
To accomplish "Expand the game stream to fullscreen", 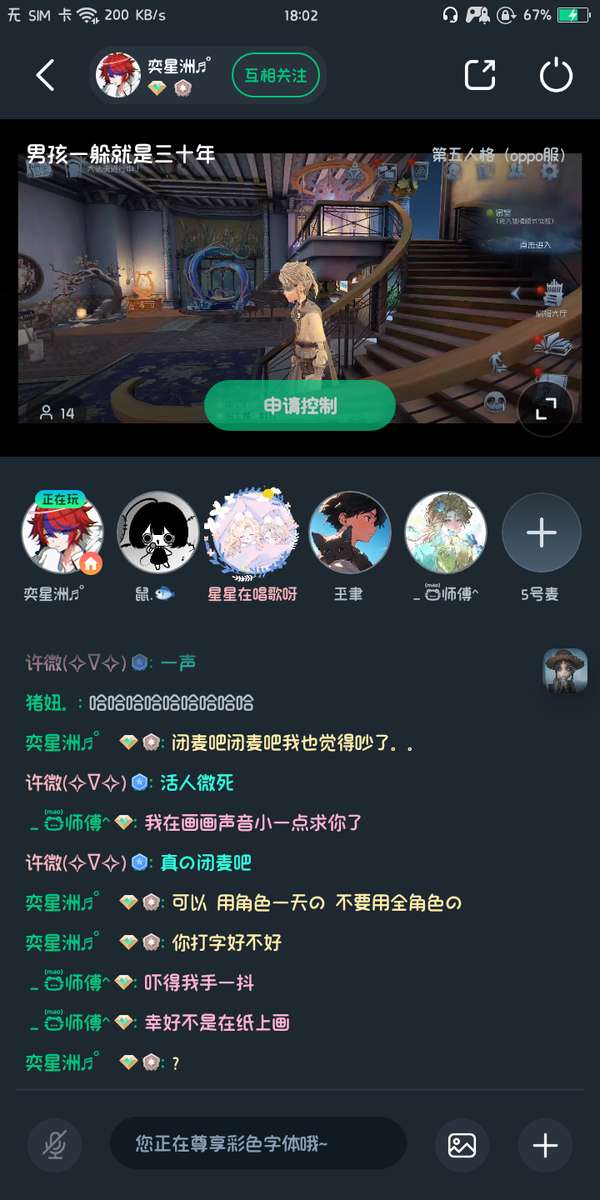I will (545, 409).
